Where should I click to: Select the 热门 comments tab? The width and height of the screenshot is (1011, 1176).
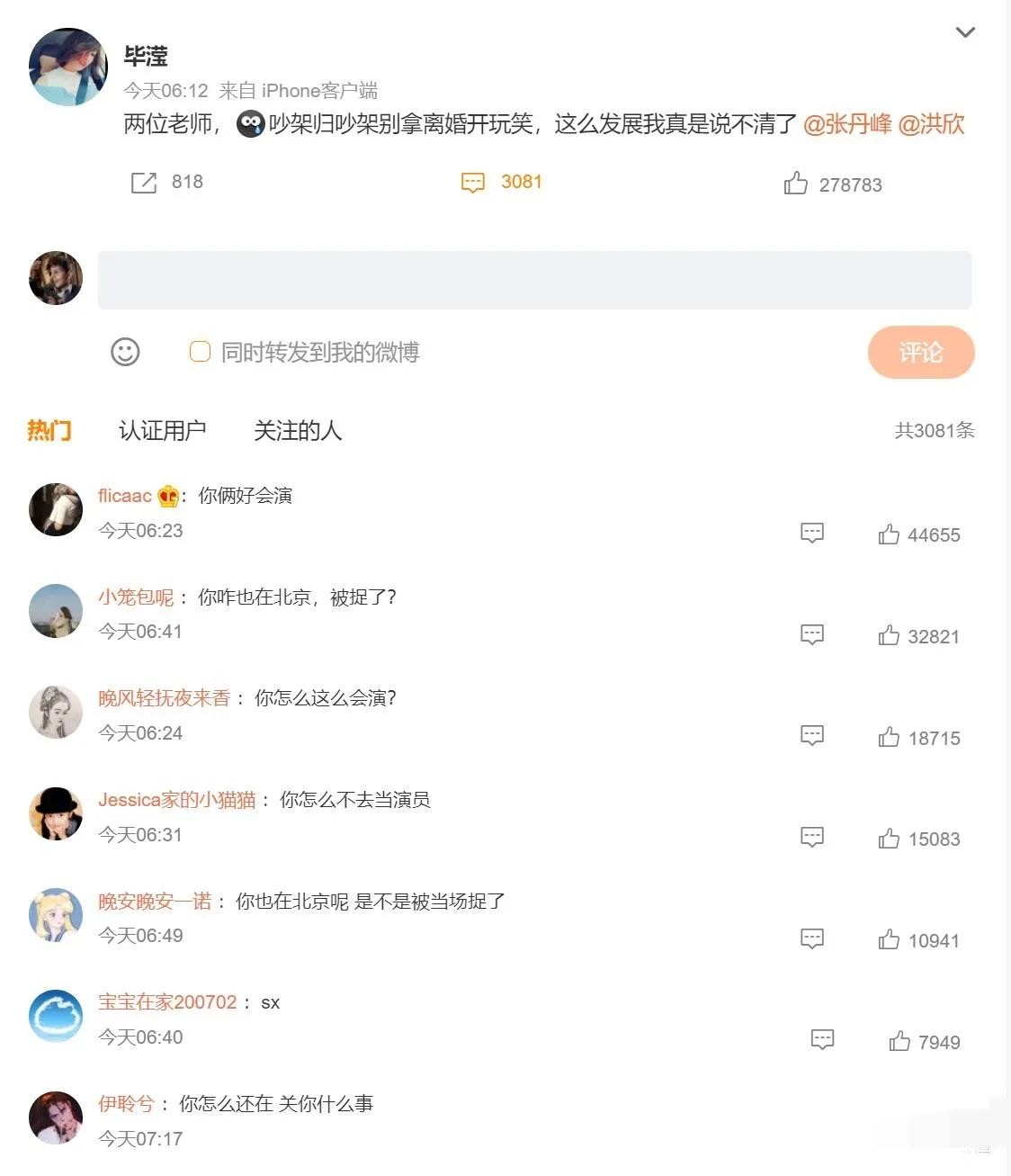tap(49, 431)
